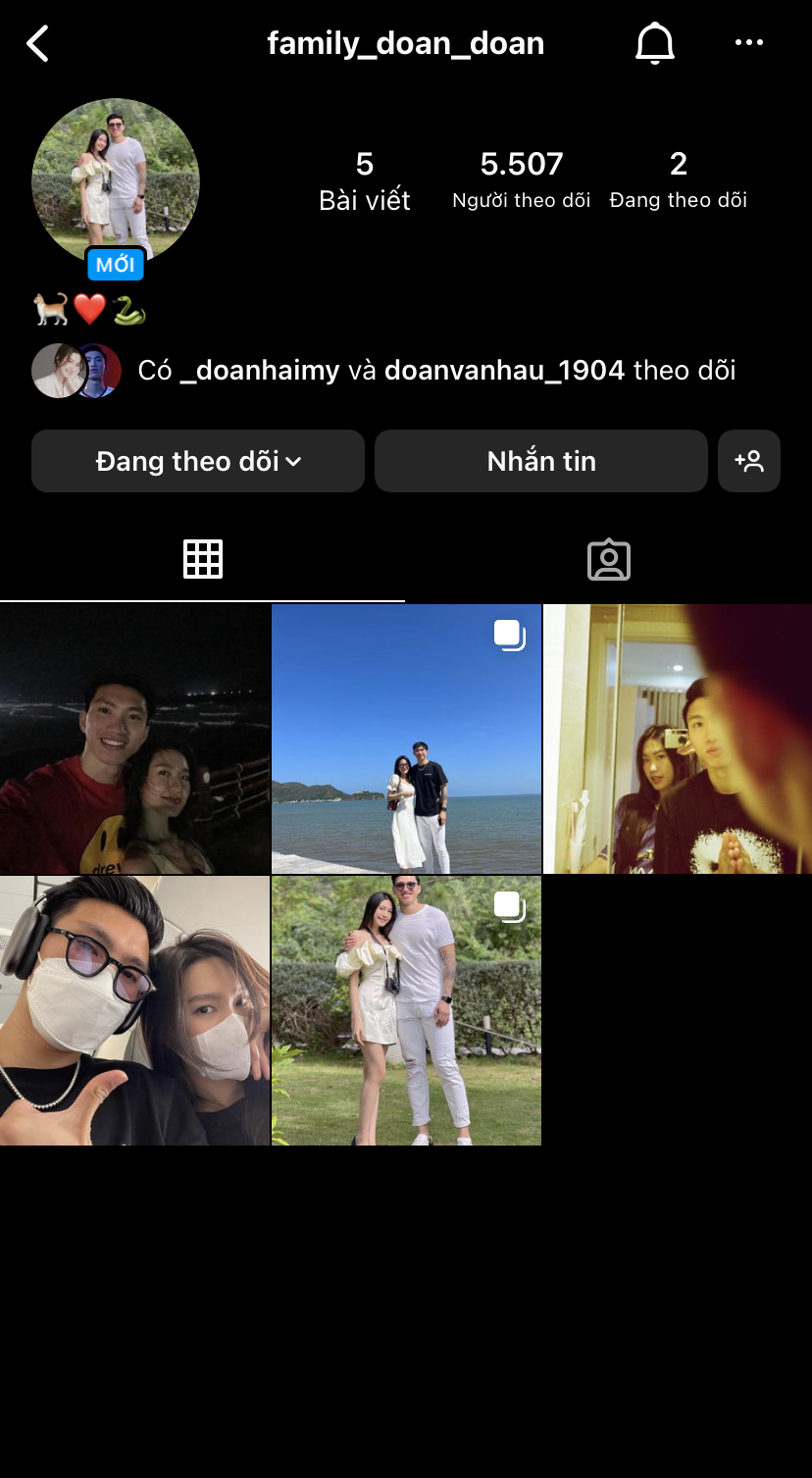Tap Nhắn tin to message the account
Image resolution: width=812 pixels, height=1478 pixels.
click(x=541, y=461)
